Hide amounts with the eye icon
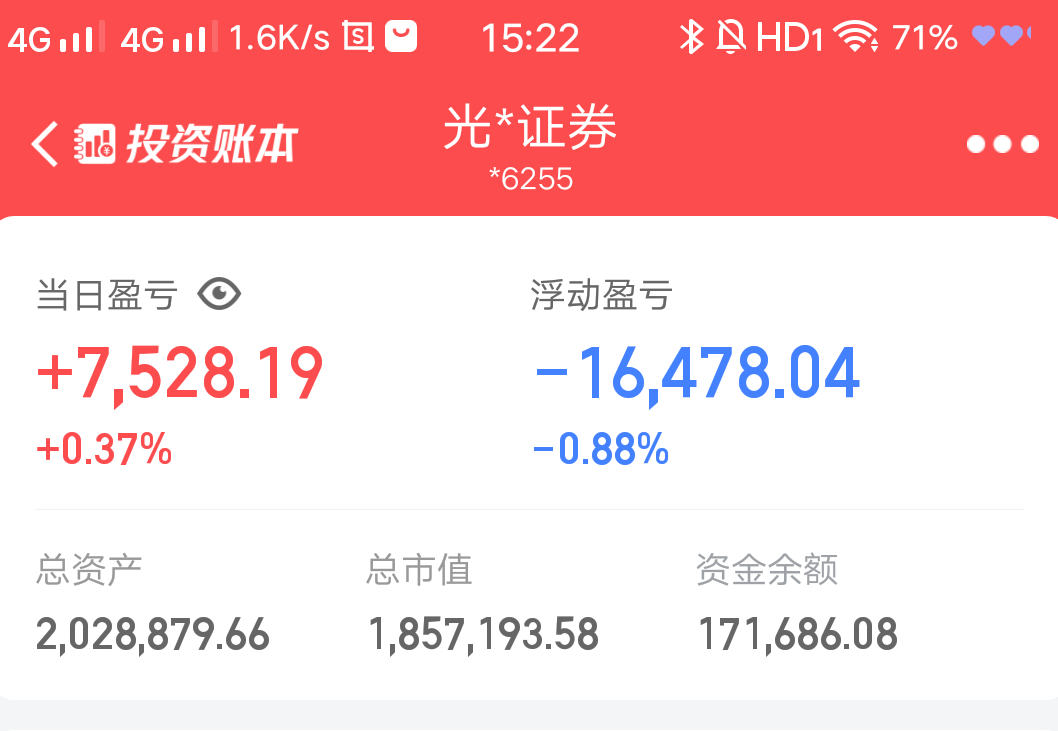The image size is (1058, 731). pos(219,294)
